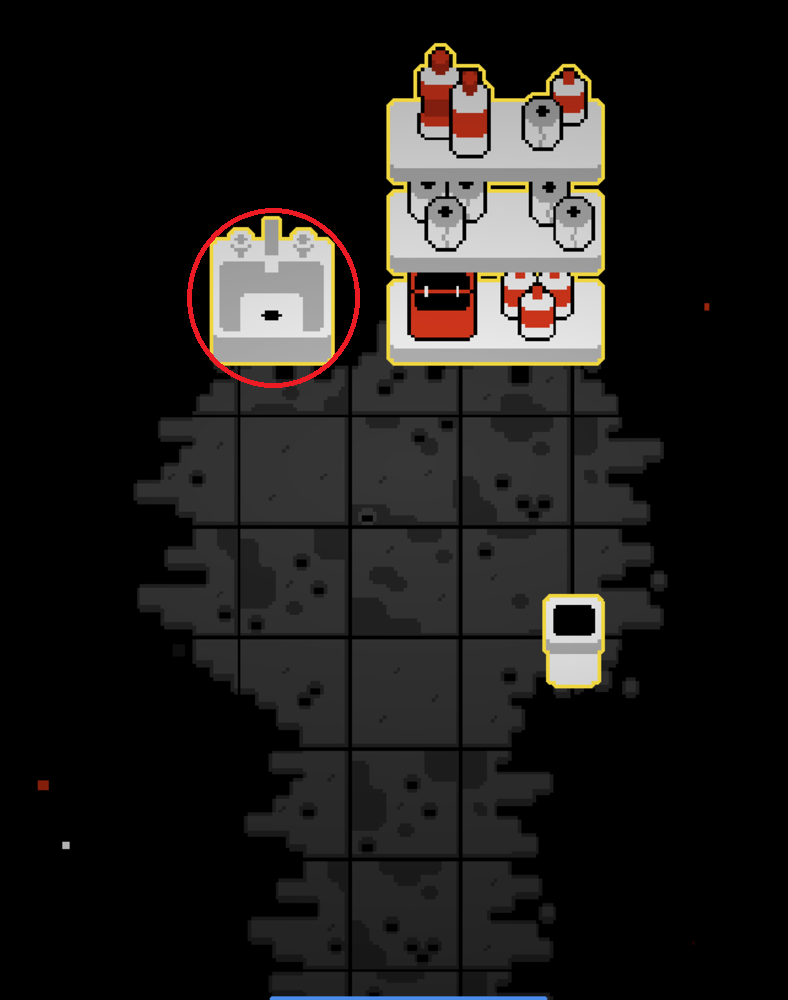
Task: Select the white trash can
Action: coord(573,641)
